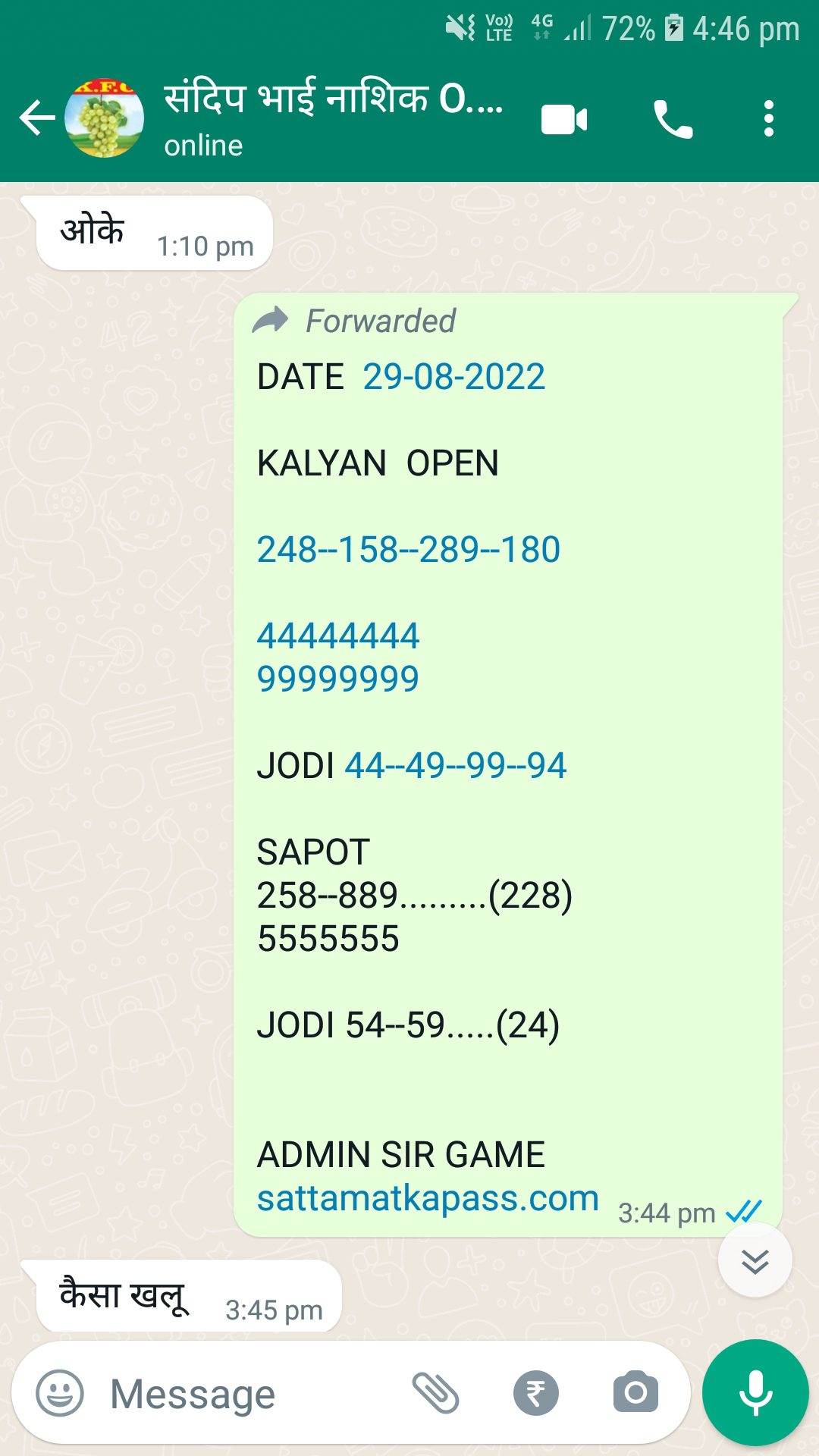Tap the forward arrow on Forwarded message
The height and width of the screenshot is (1456, 819).
[270, 321]
